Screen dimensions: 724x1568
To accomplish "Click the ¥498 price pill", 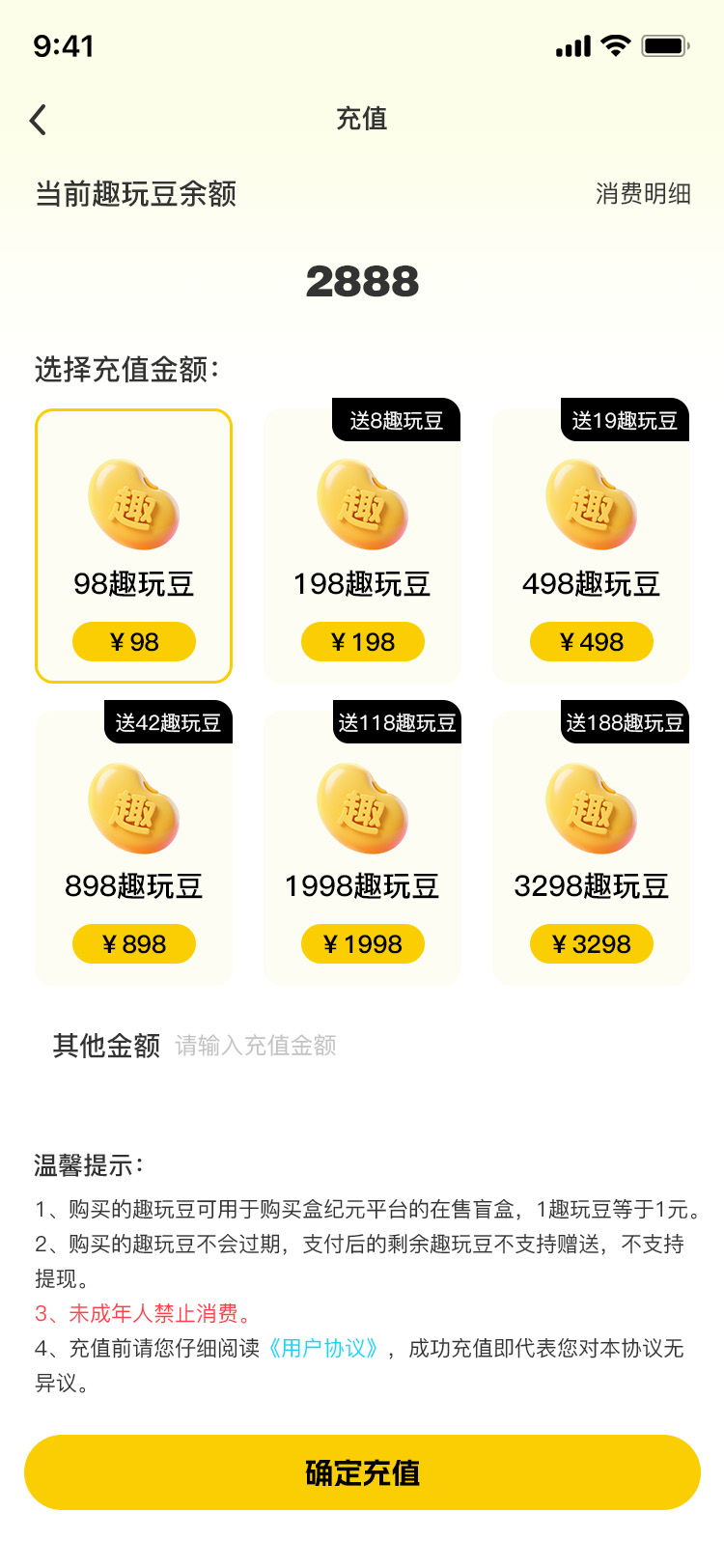I will click(591, 641).
